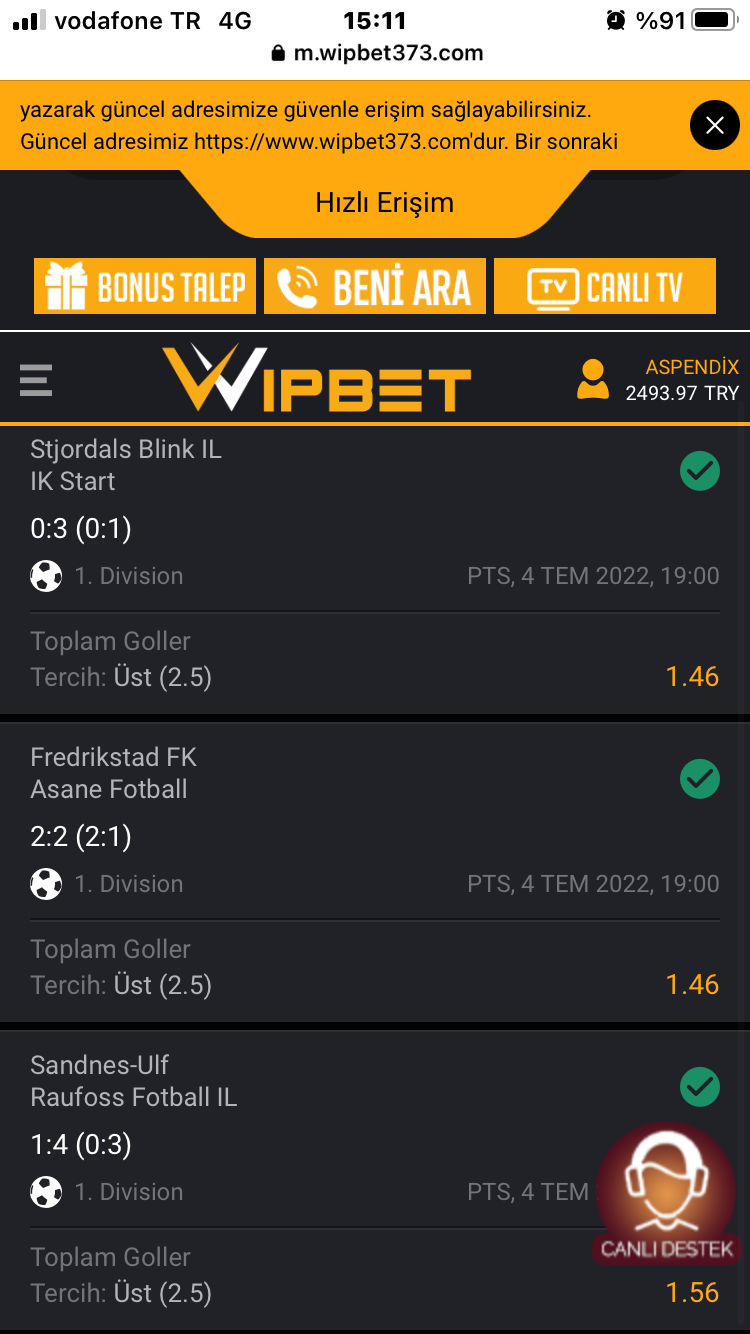Tap the Bonus Talep button
Viewport: 750px width, 1334px height.
[145, 287]
